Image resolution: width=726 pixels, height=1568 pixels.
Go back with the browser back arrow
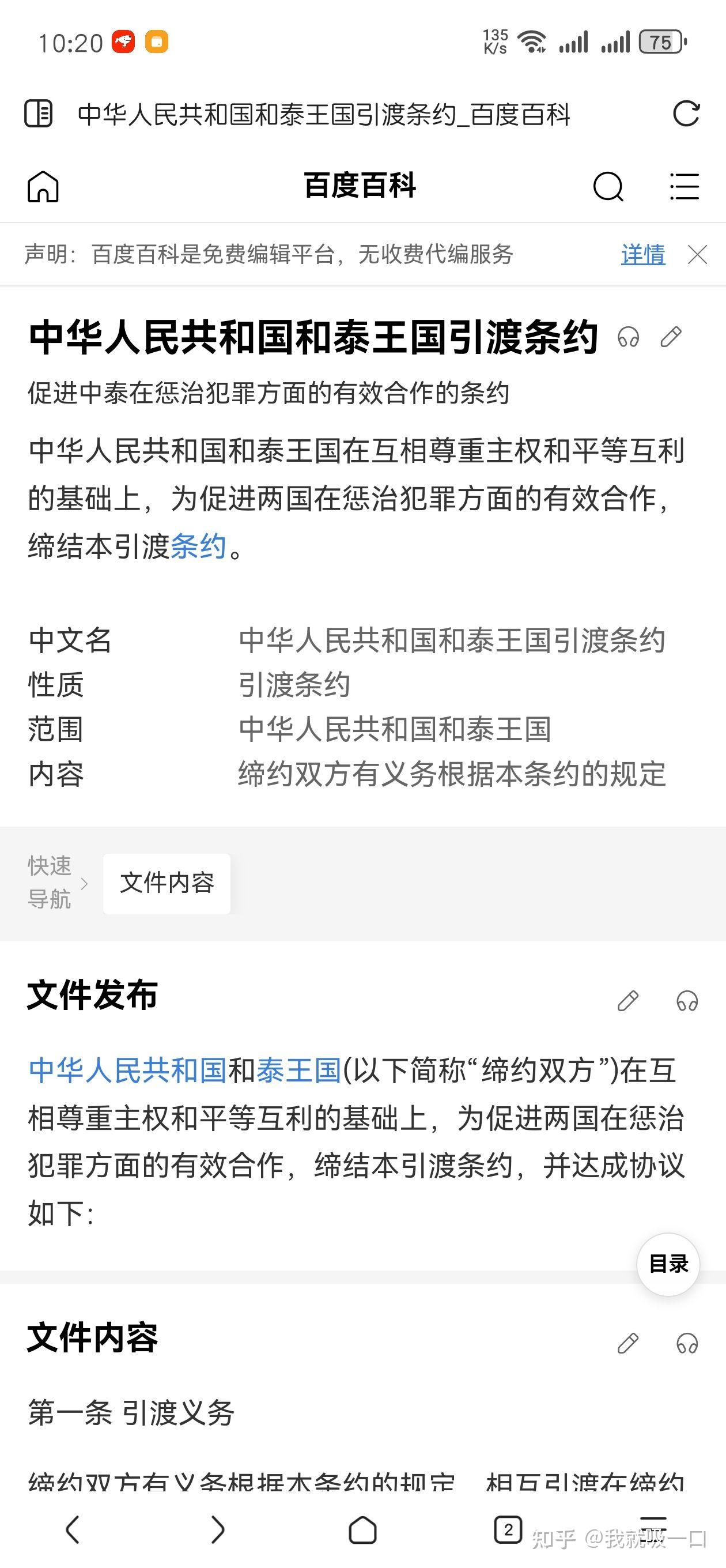click(x=73, y=1529)
